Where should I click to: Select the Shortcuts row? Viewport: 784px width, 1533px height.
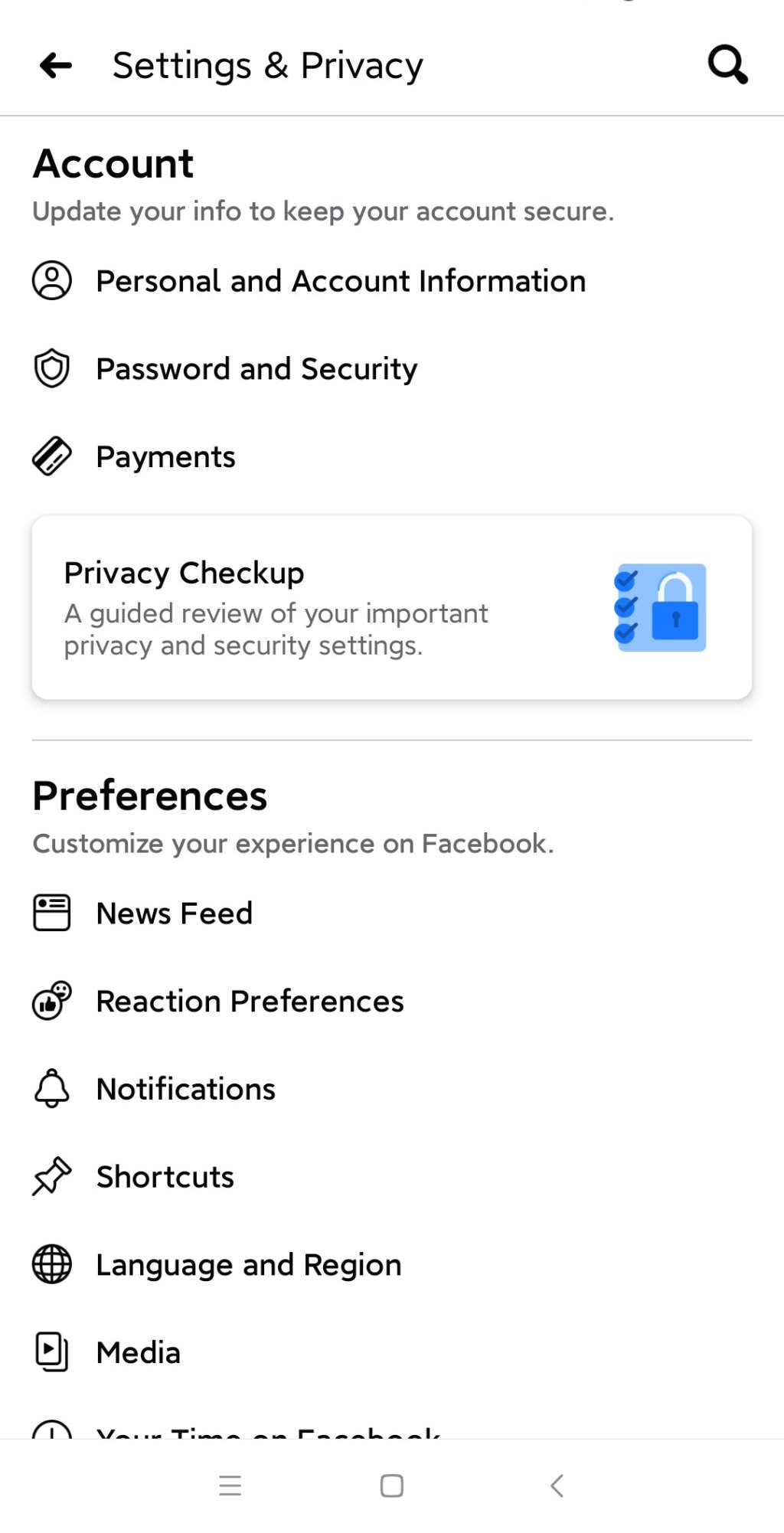pyautogui.click(x=165, y=1177)
